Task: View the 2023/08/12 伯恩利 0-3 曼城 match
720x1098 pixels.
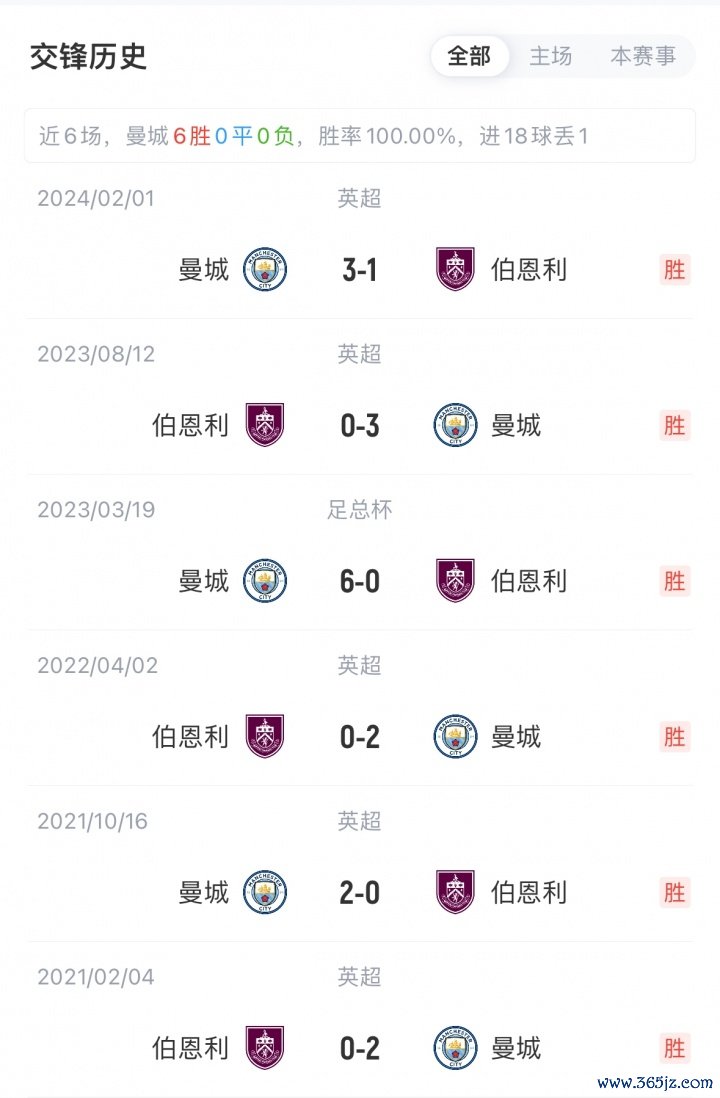Action: (x=360, y=425)
